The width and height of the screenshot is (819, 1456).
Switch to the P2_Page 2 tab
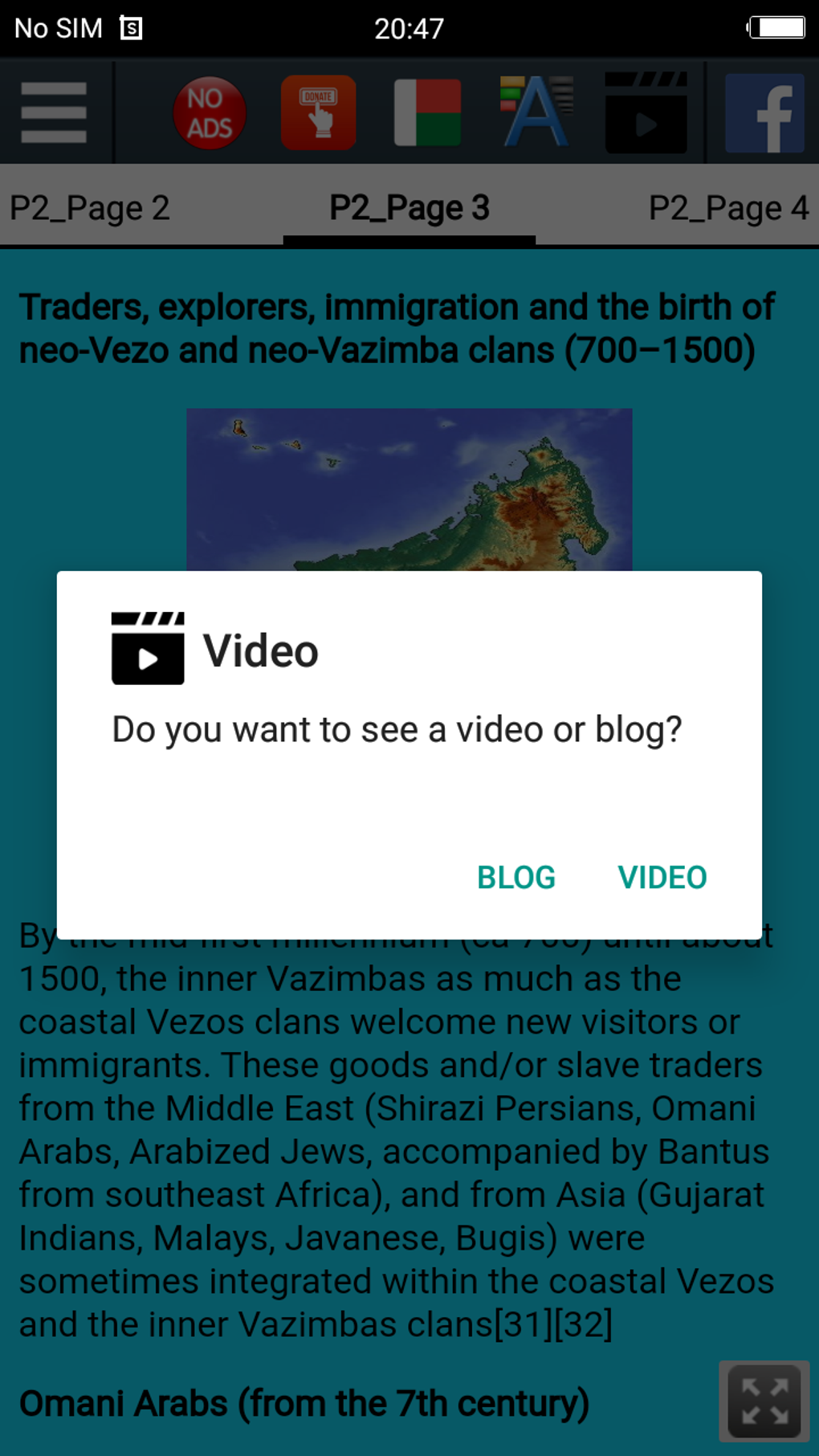tap(89, 208)
